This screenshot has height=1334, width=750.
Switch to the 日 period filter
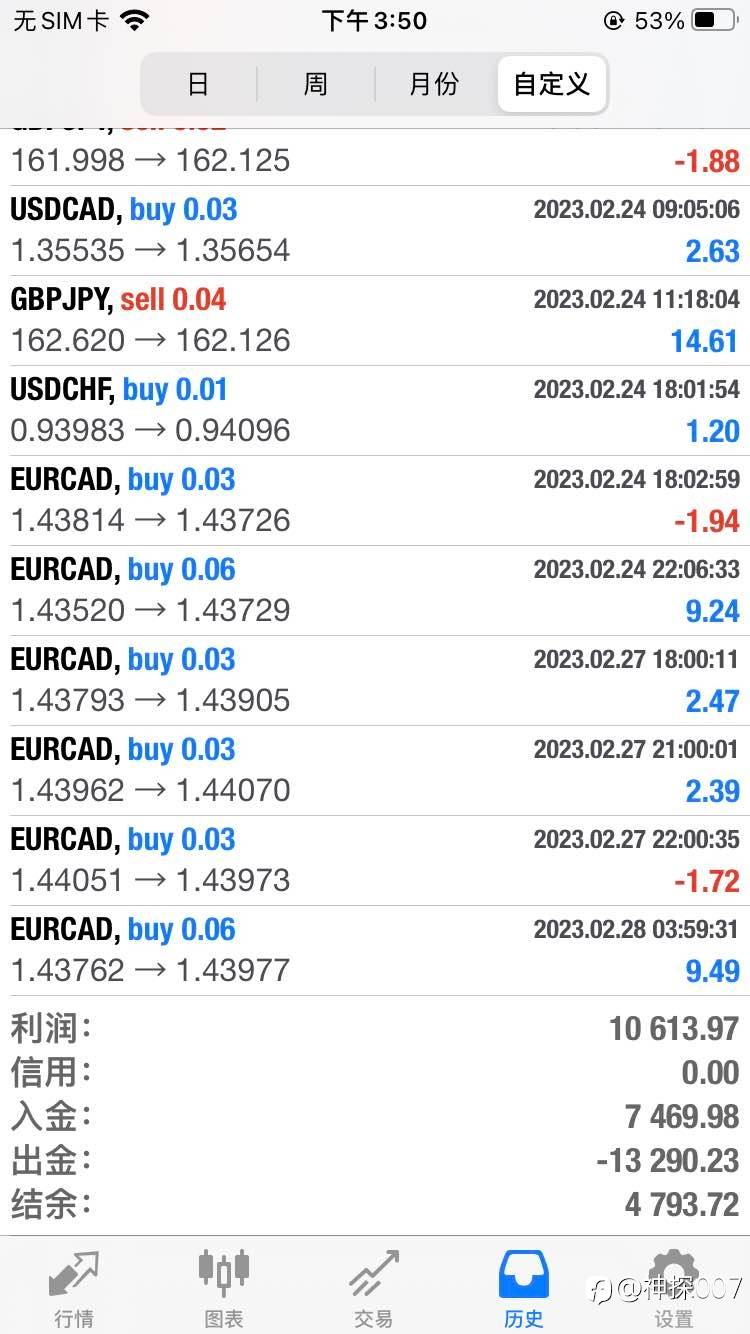pos(199,84)
